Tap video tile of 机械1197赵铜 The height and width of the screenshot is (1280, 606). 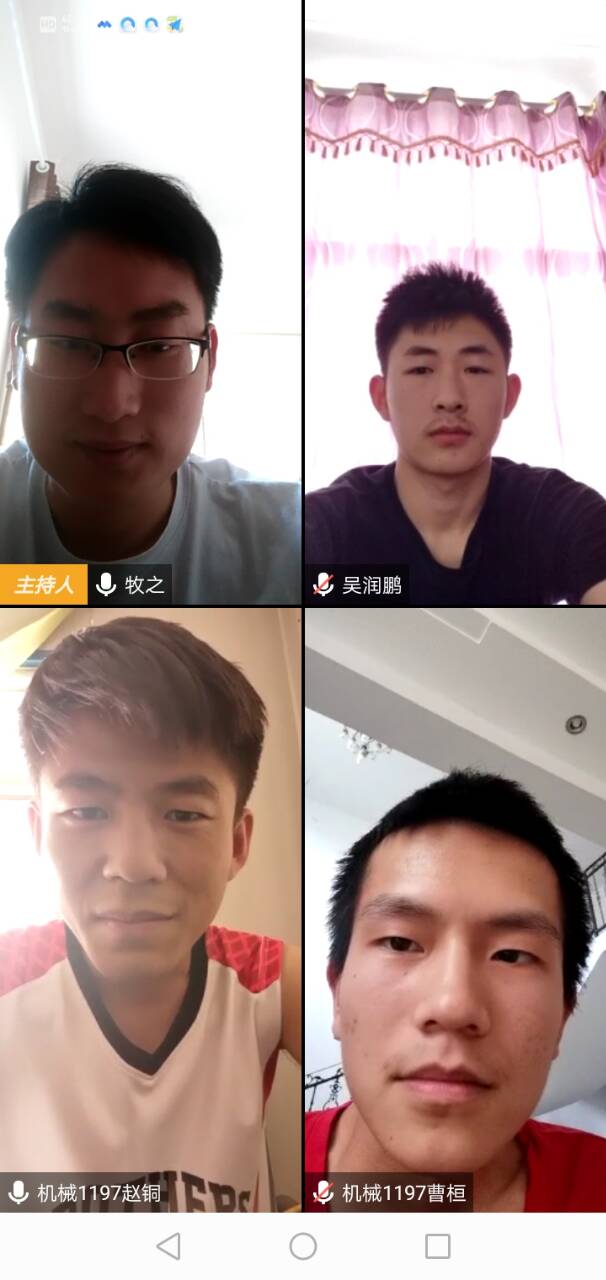150,900
